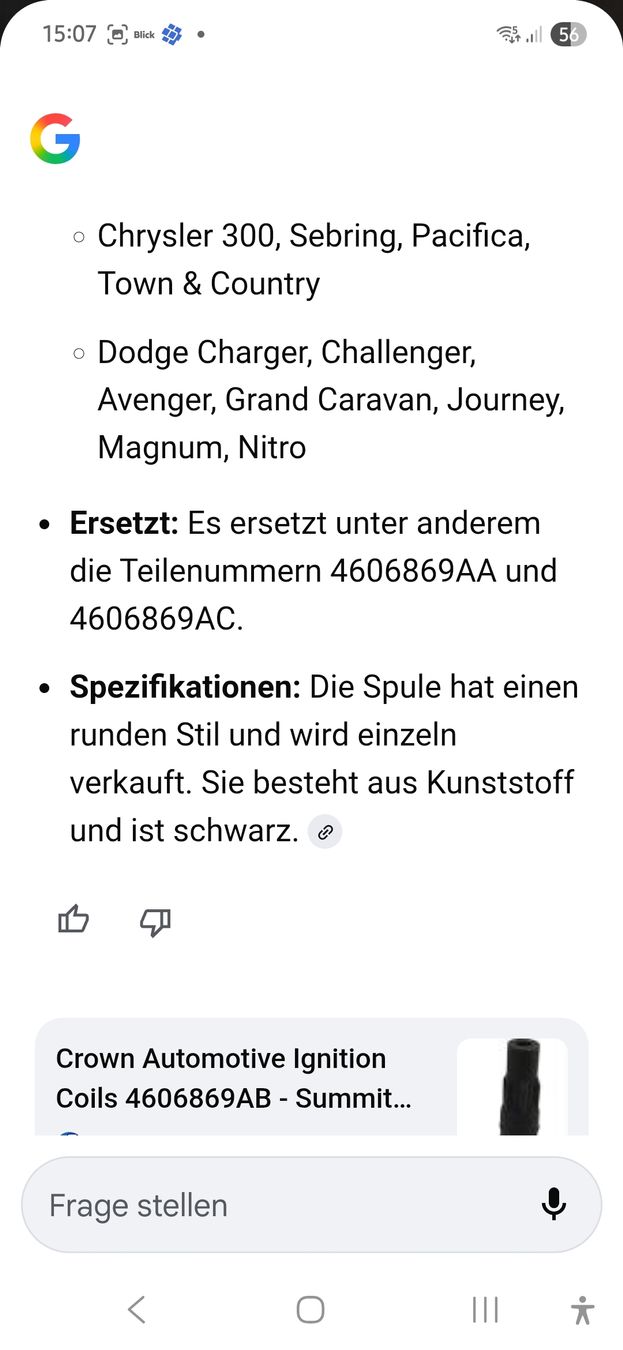Start voice input with the microphone

pyautogui.click(x=553, y=1205)
